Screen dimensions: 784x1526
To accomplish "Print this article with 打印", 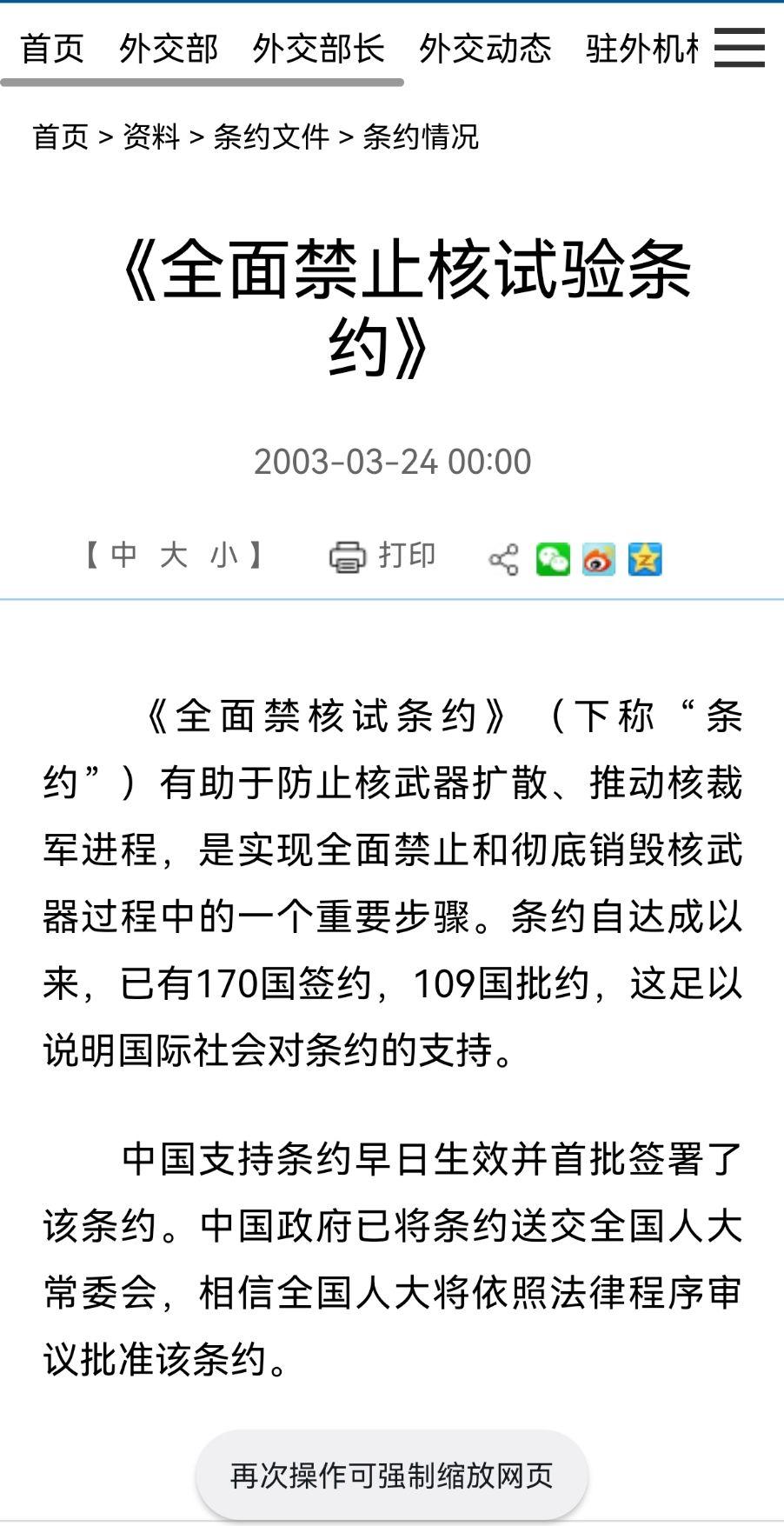I will coord(382,556).
